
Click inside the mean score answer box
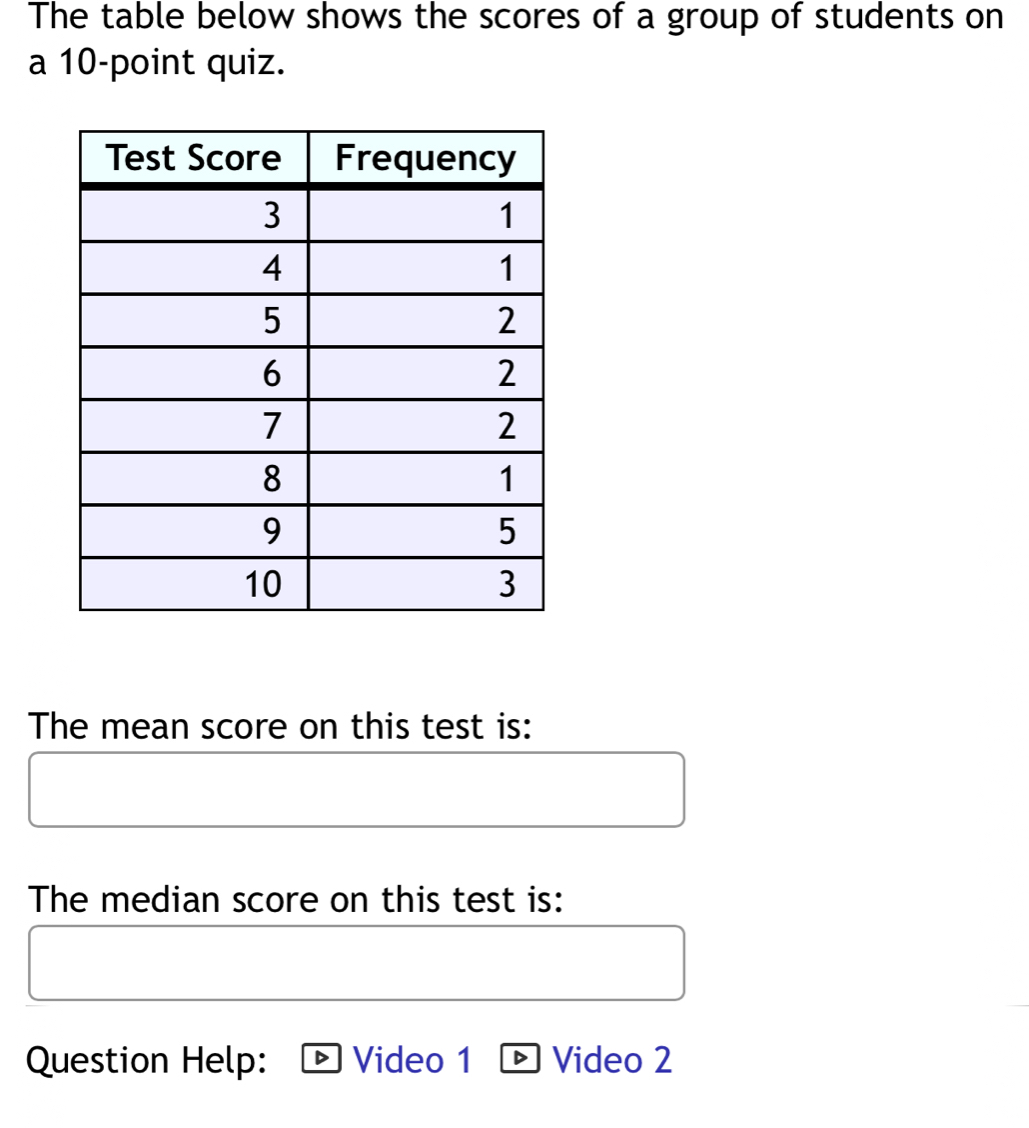(x=356, y=790)
